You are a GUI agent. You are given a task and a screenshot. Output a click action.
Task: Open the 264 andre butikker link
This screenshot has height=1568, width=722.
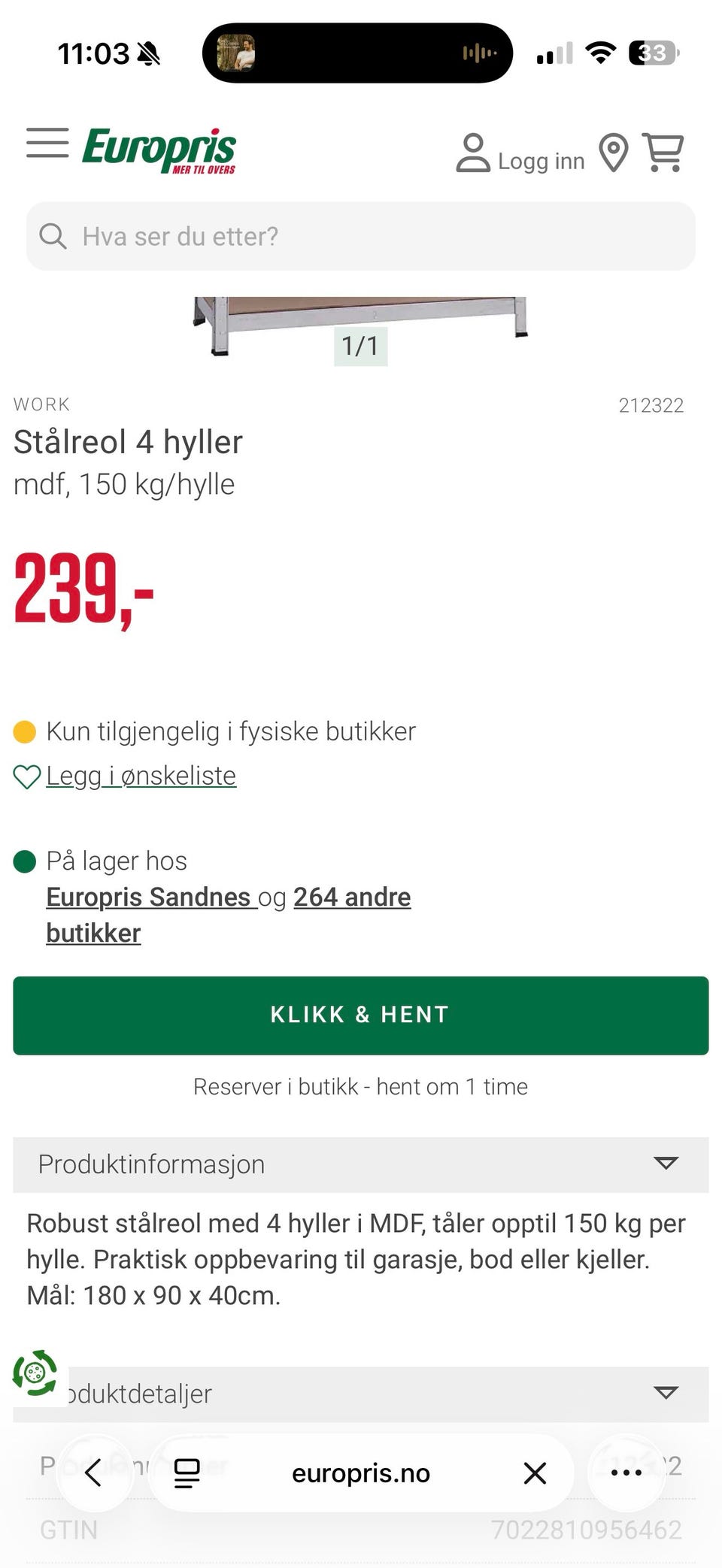tap(351, 898)
